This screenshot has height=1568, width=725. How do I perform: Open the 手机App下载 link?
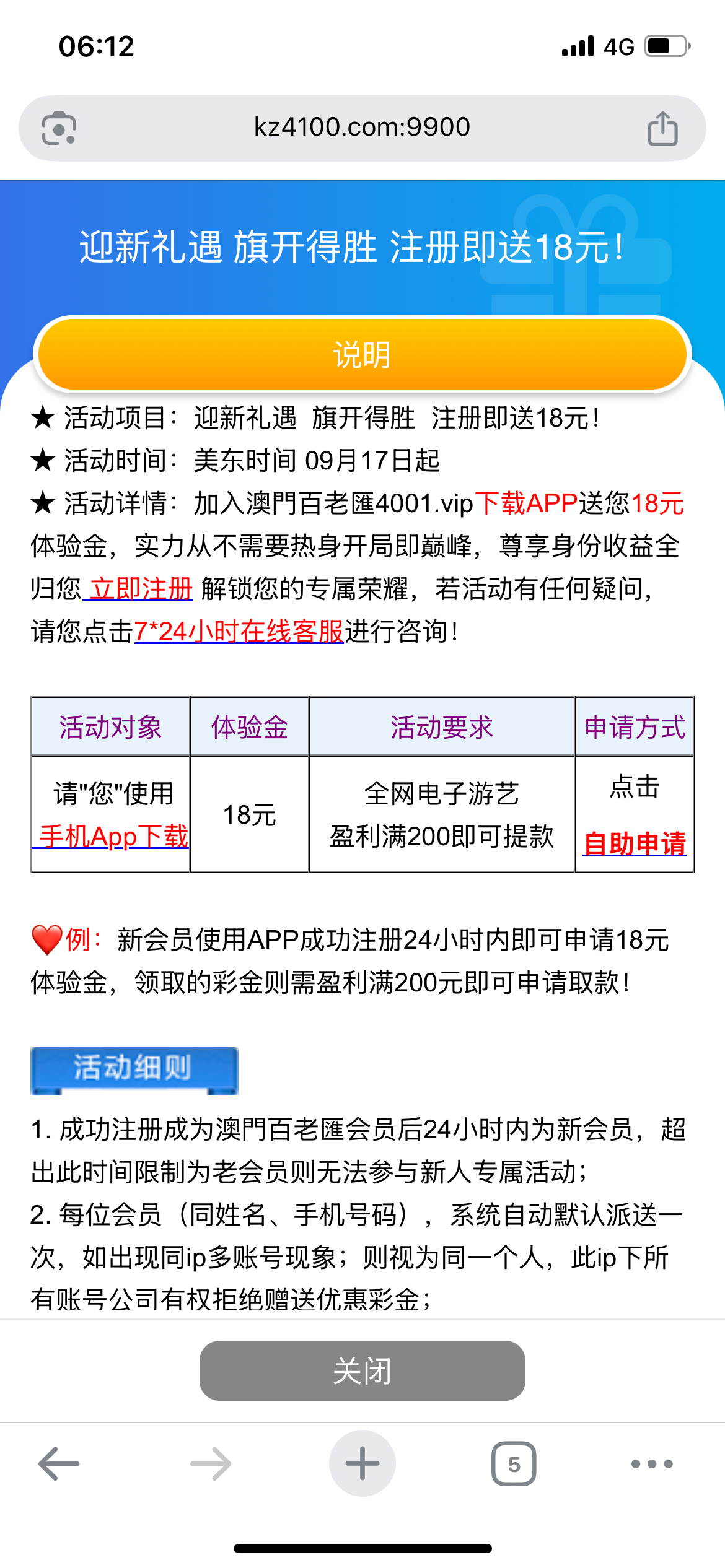(113, 837)
